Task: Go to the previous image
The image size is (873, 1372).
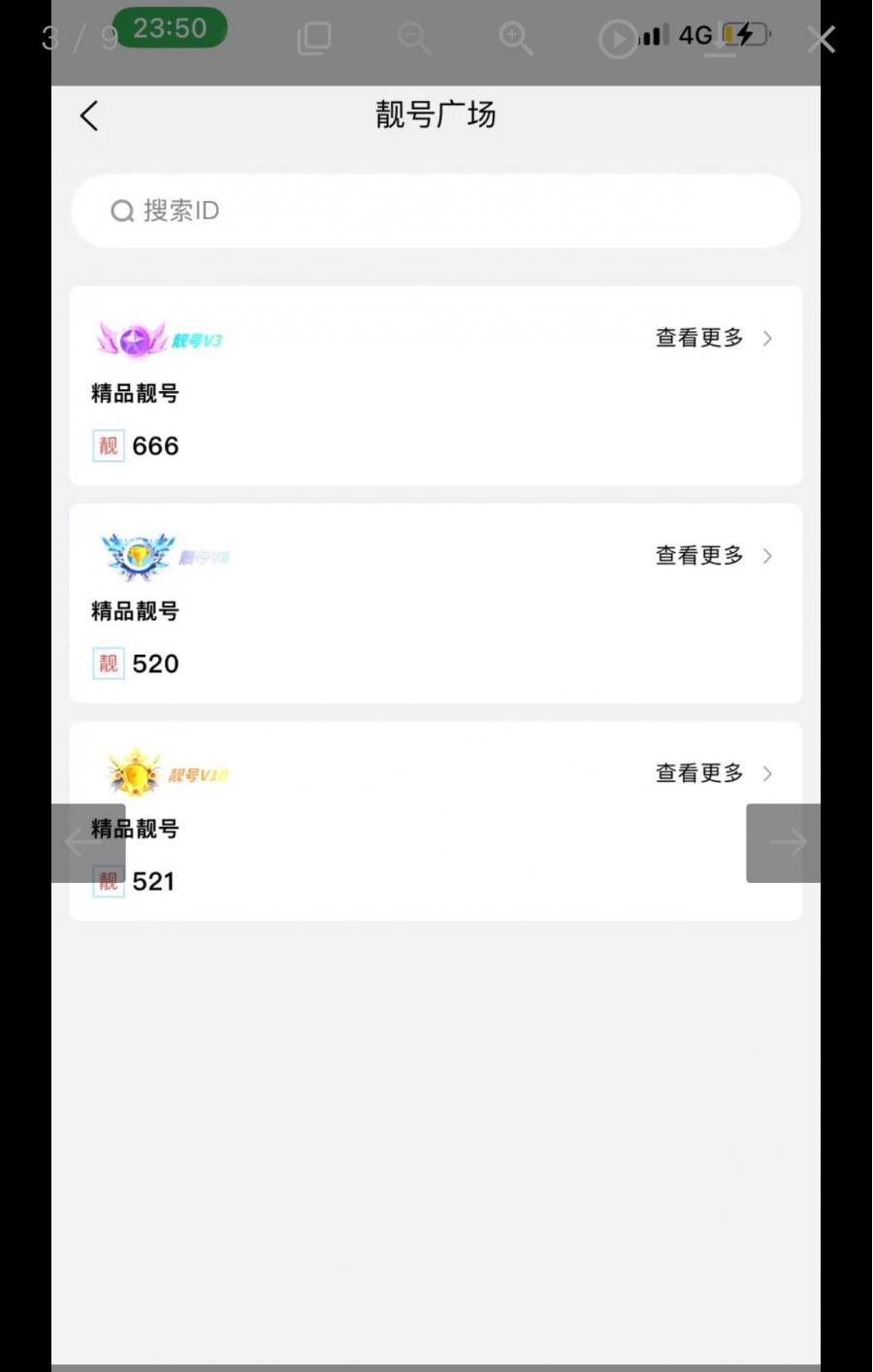Action: 87,842
